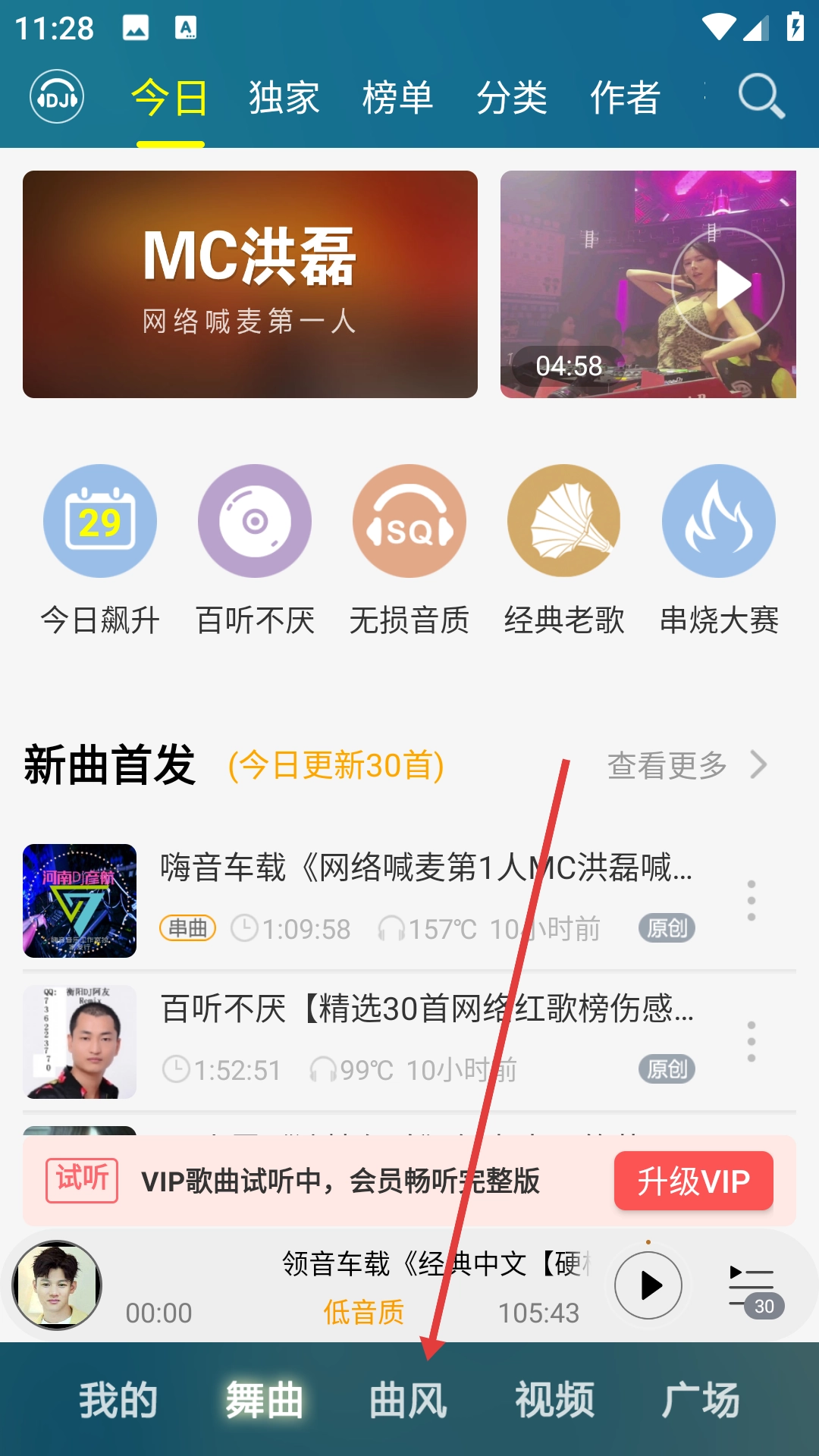Open the search magnifier in top bar
This screenshot has width=819, height=1456.
pos(761,97)
